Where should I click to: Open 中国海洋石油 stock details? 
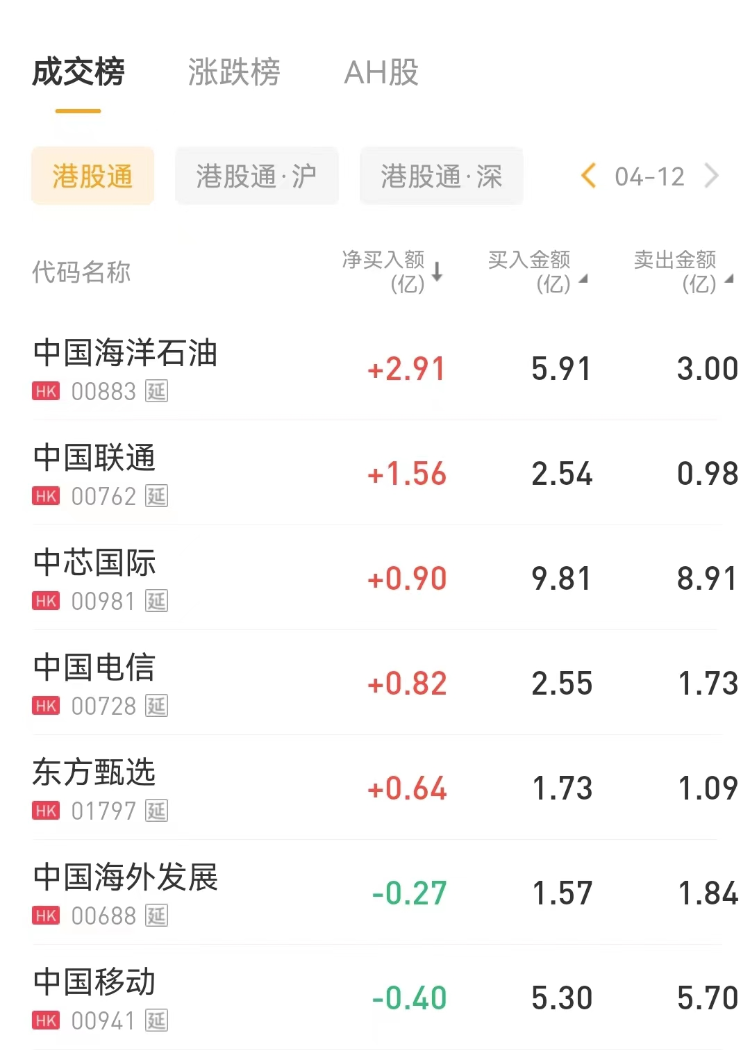[125, 368]
